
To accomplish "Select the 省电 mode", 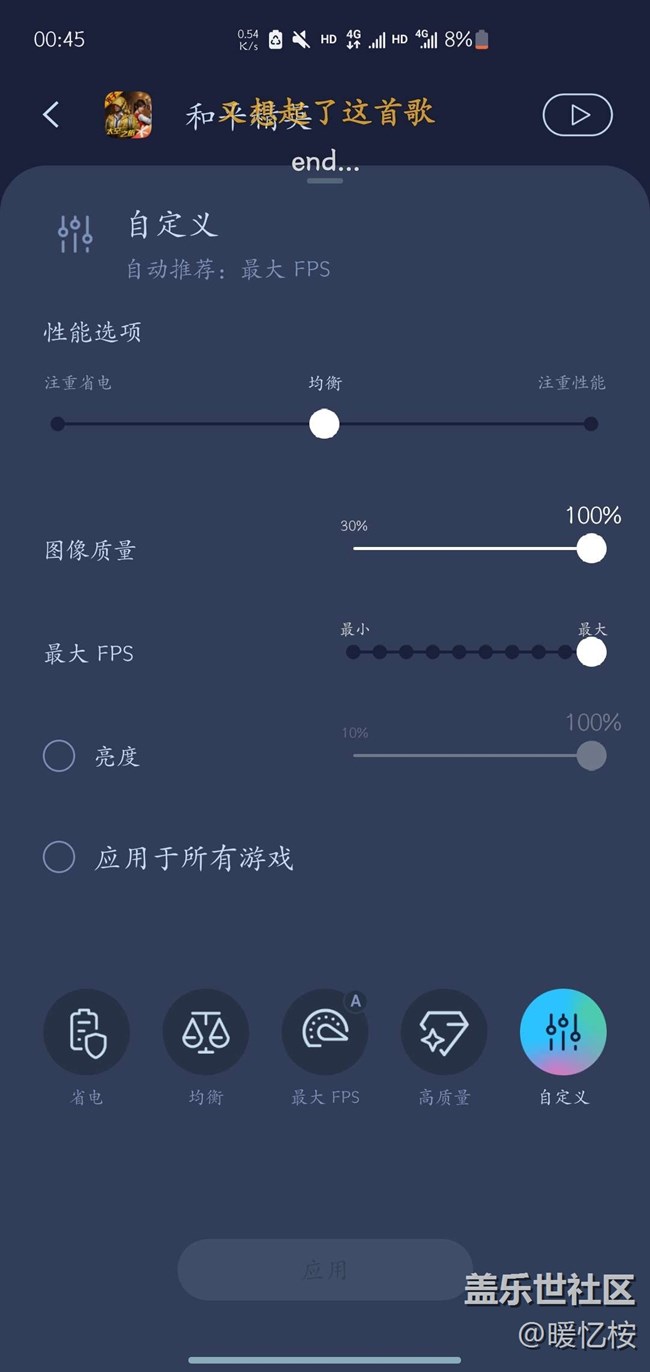I will tap(87, 1032).
